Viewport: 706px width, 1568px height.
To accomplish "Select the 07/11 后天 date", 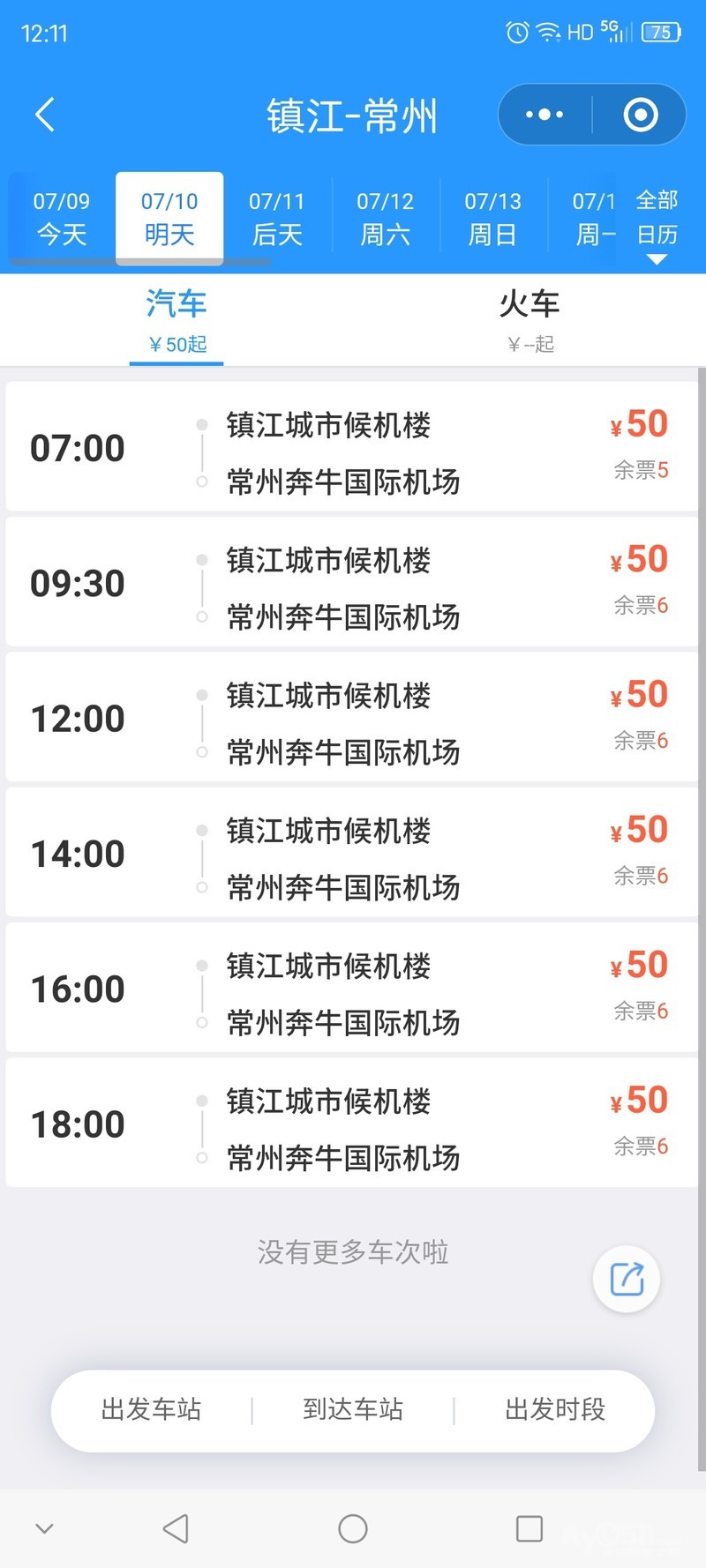I will click(x=277, y=219).
